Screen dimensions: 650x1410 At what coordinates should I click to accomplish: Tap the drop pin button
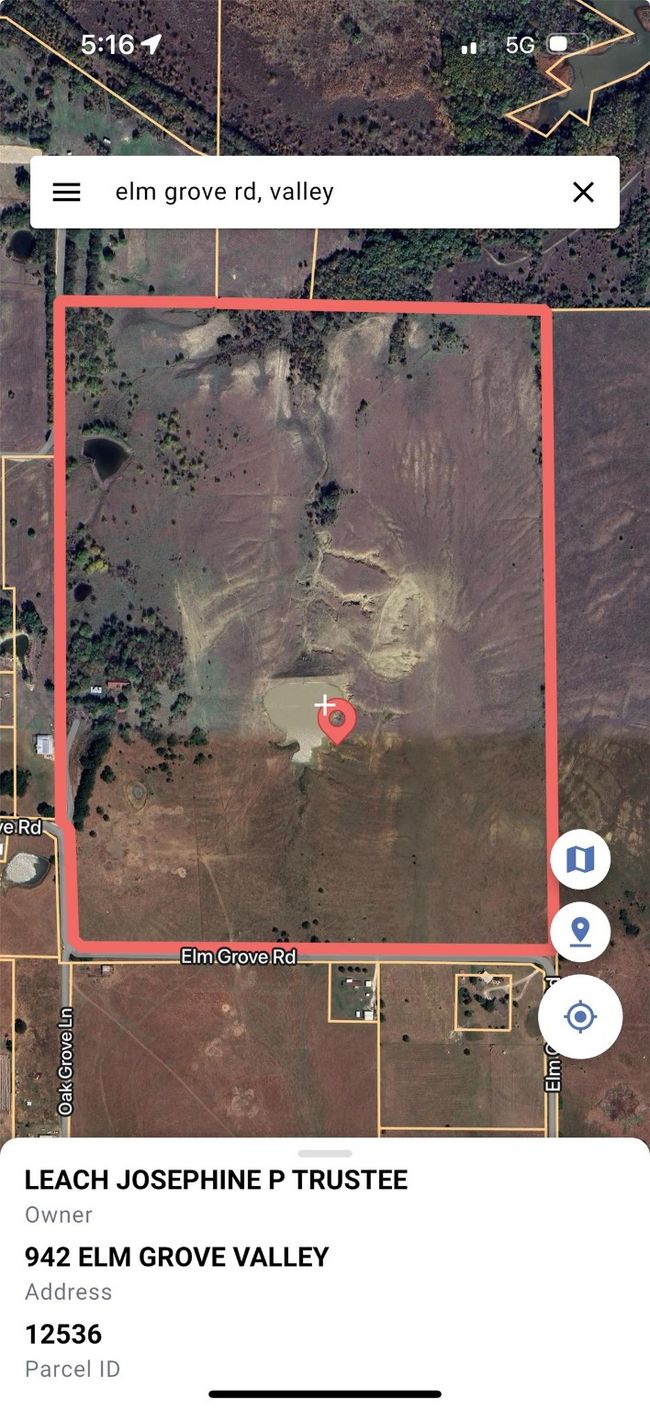(580, 932)
